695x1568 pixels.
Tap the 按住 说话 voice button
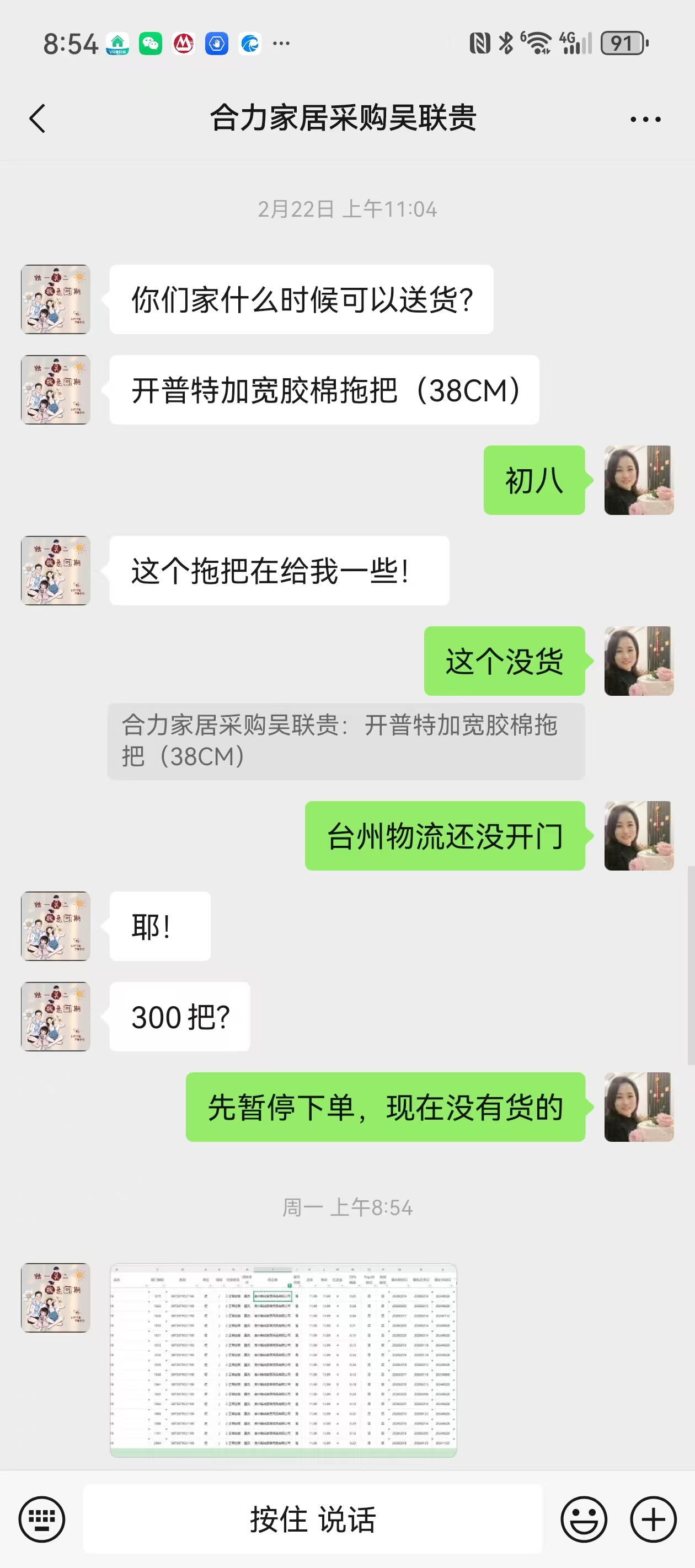coord(313,1519)
